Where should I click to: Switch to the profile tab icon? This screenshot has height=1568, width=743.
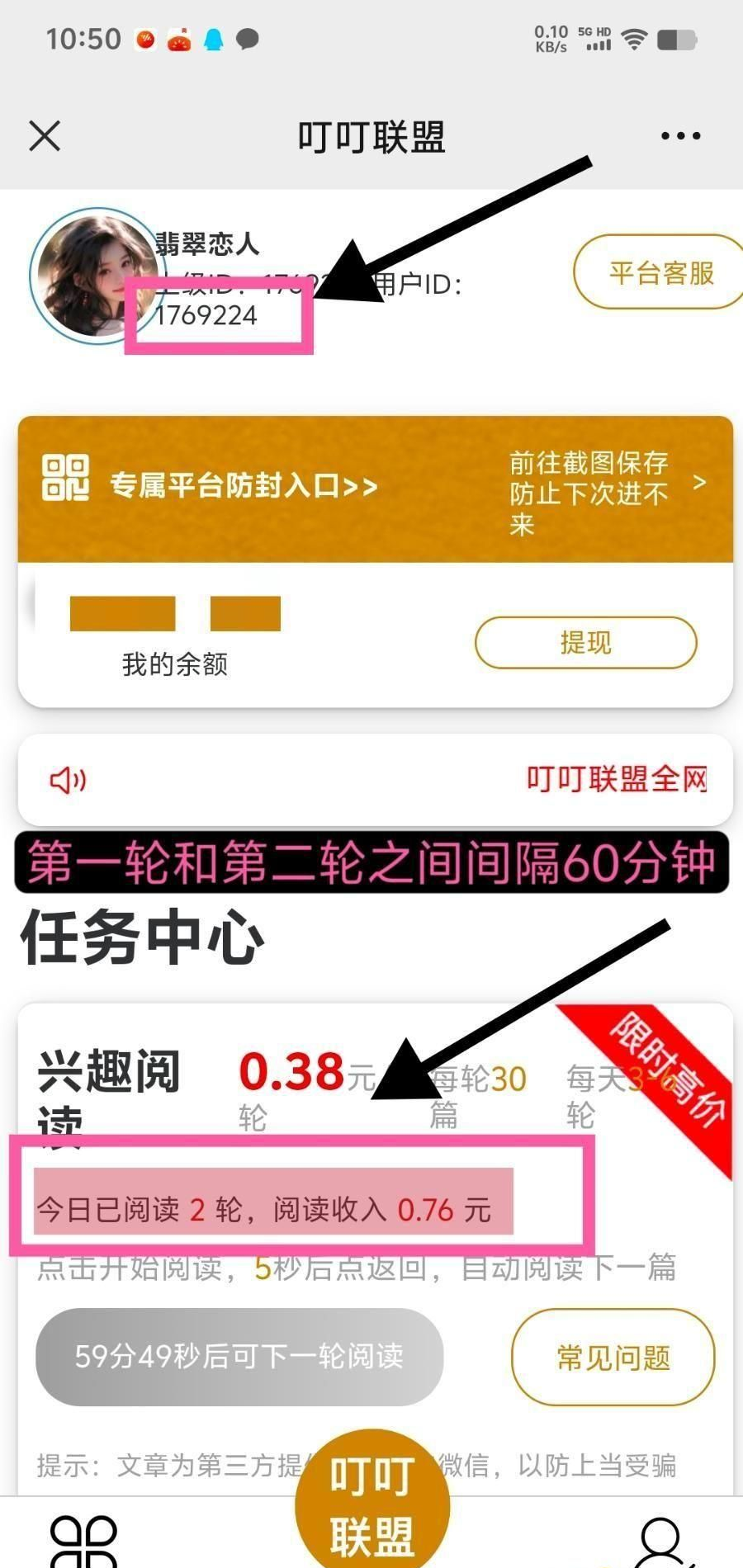pyautogui.click(x=660, y=1542)
